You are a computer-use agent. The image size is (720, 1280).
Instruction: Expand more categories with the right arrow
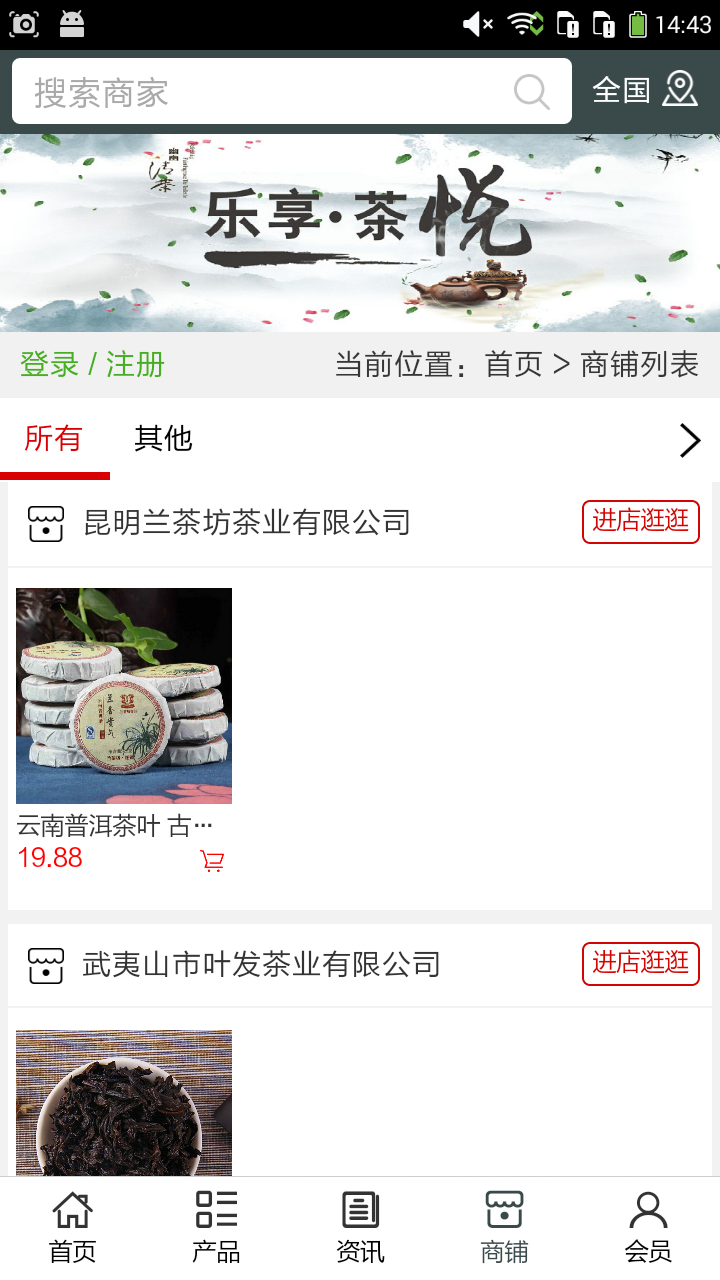[690, 440]
